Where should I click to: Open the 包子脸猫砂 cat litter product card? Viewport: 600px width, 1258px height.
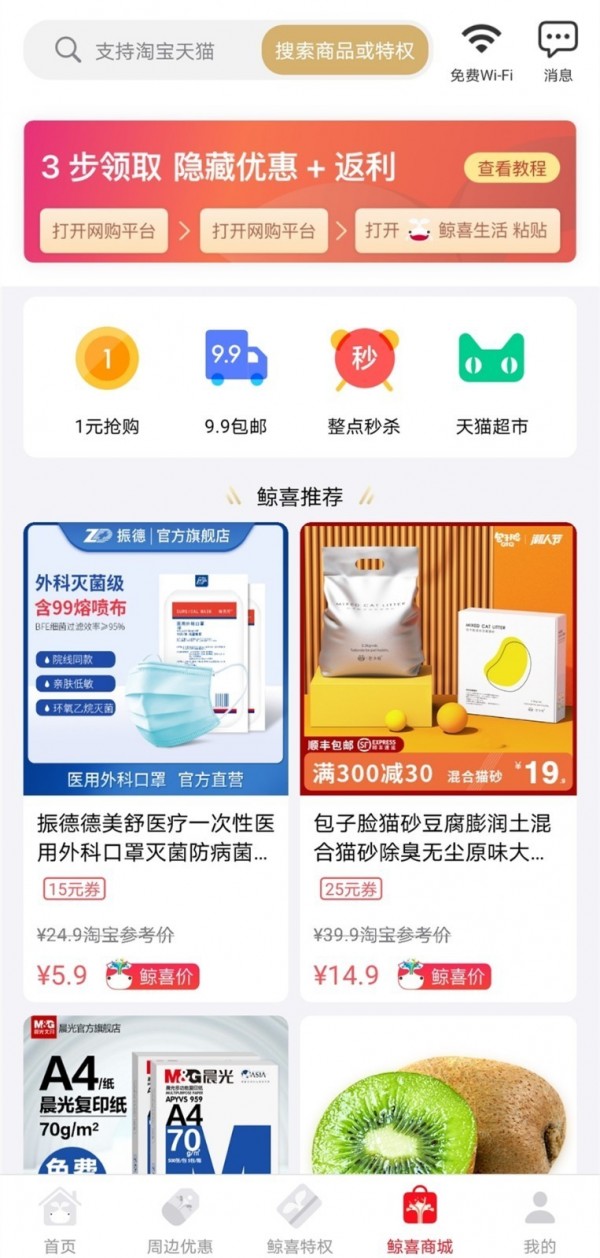pyautogui.click(x=438, y=760)
